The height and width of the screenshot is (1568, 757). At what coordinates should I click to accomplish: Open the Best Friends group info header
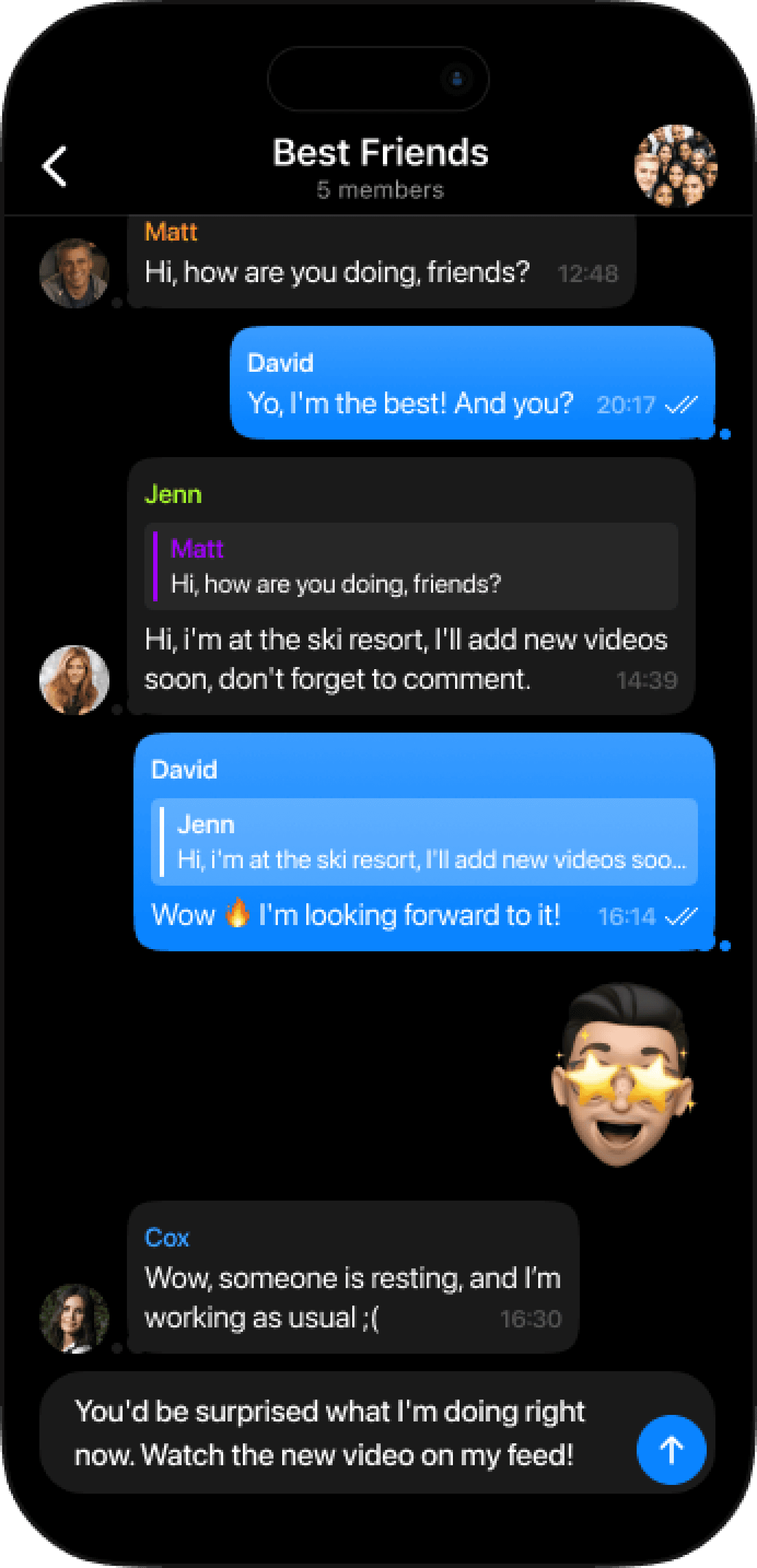(x=380, y=167)
